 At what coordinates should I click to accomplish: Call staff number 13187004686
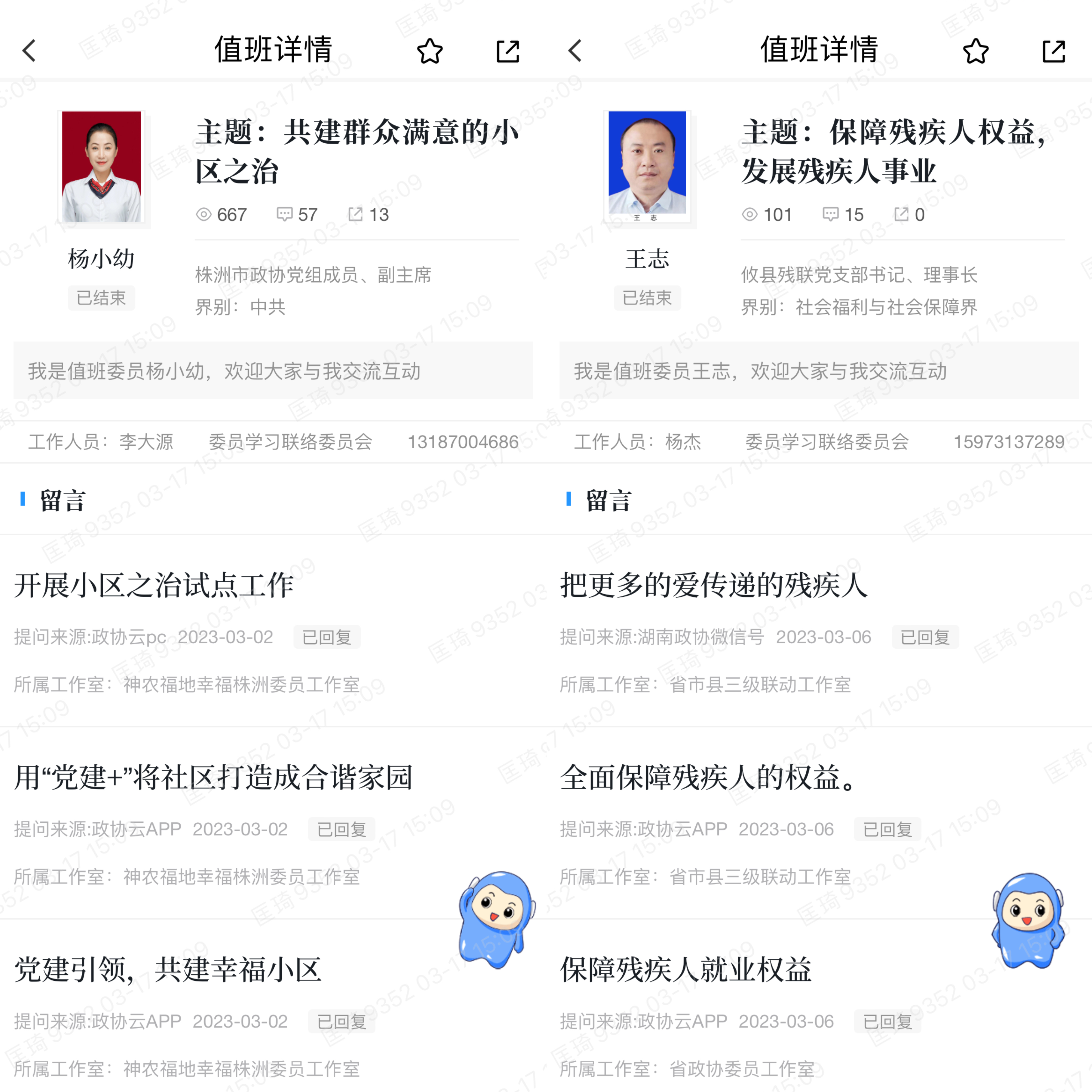pyautogui.click(x=463, y=442)
